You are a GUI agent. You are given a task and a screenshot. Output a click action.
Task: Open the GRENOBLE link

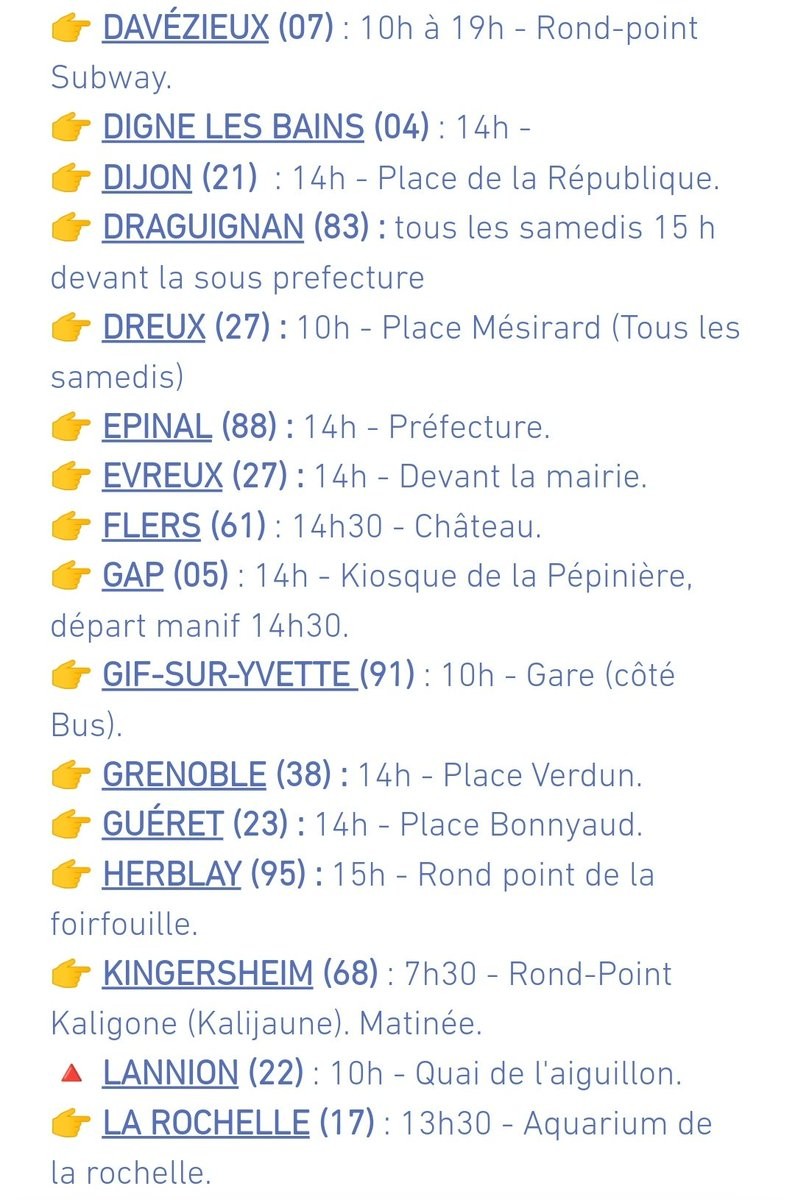click(x=184, y=775)
